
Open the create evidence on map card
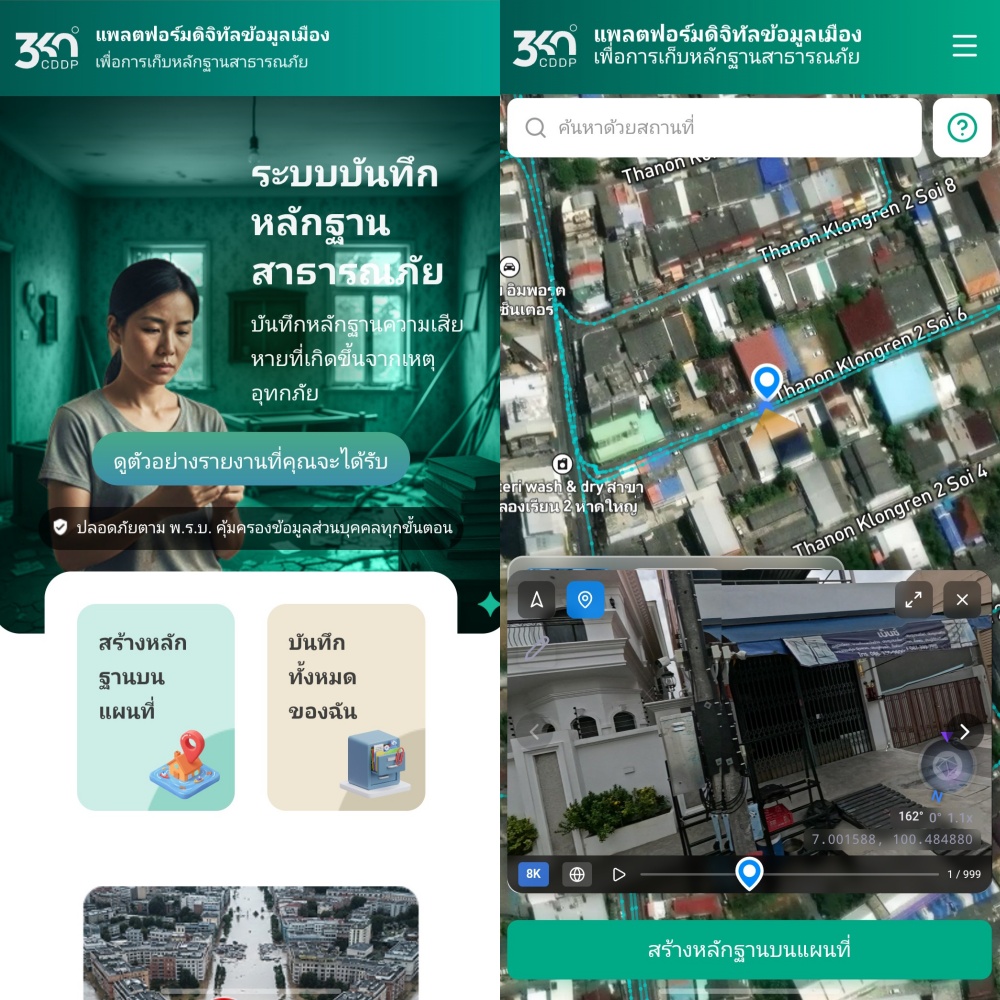coord(156,706)
